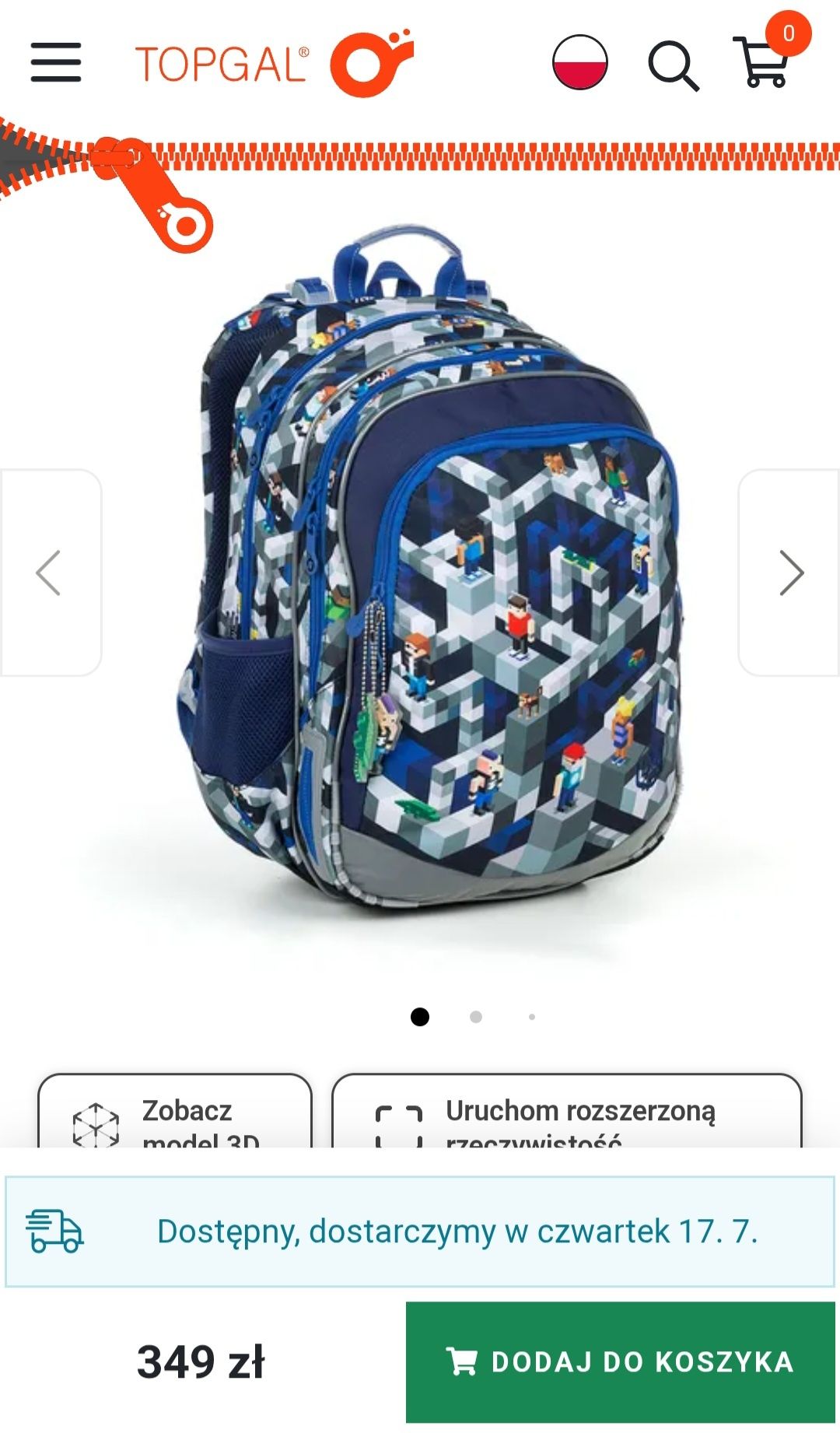
Task: Open the search magnifier
Action: coord(673,65)
